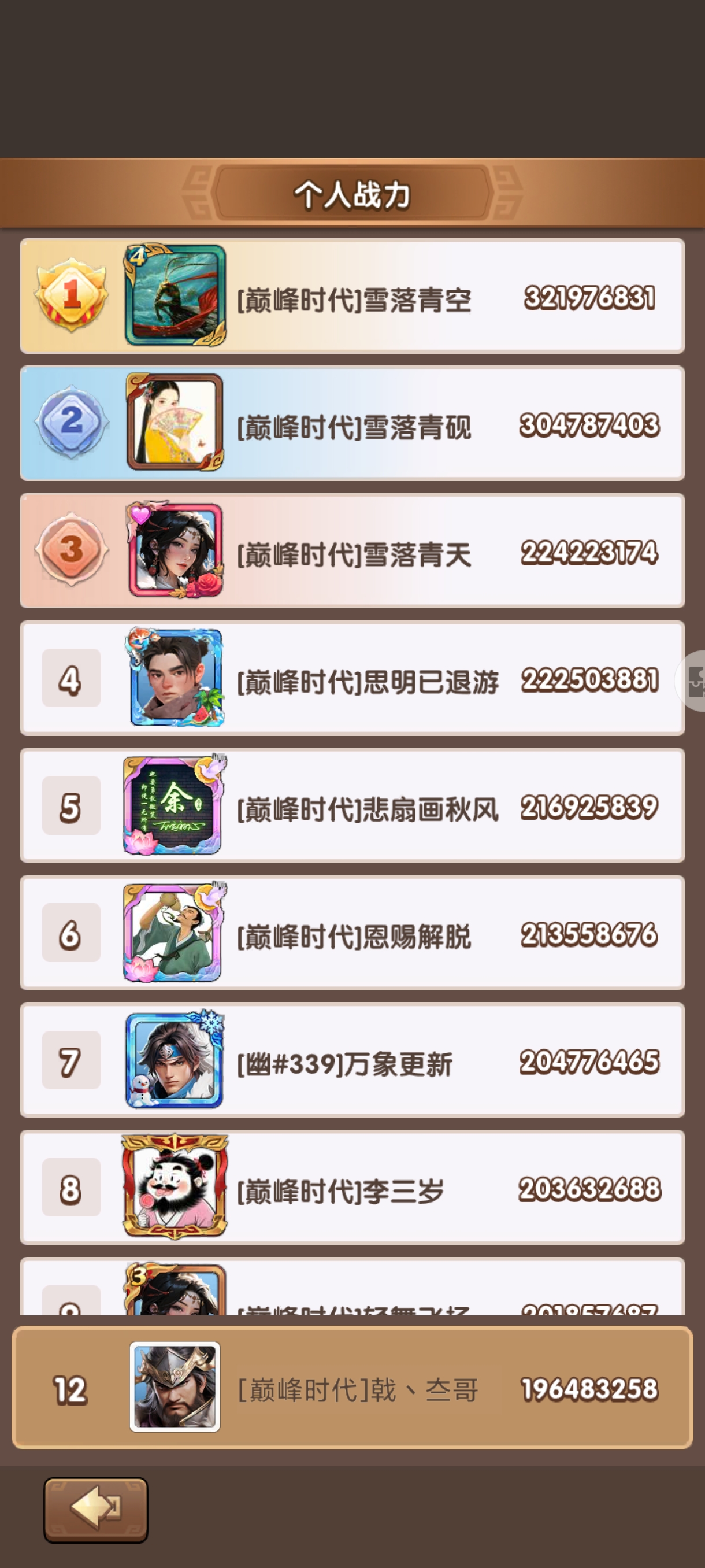This screenshot has width=705, height=1568.
Task: Select rank 4 player 思明已退游
Action: (352, 678)
